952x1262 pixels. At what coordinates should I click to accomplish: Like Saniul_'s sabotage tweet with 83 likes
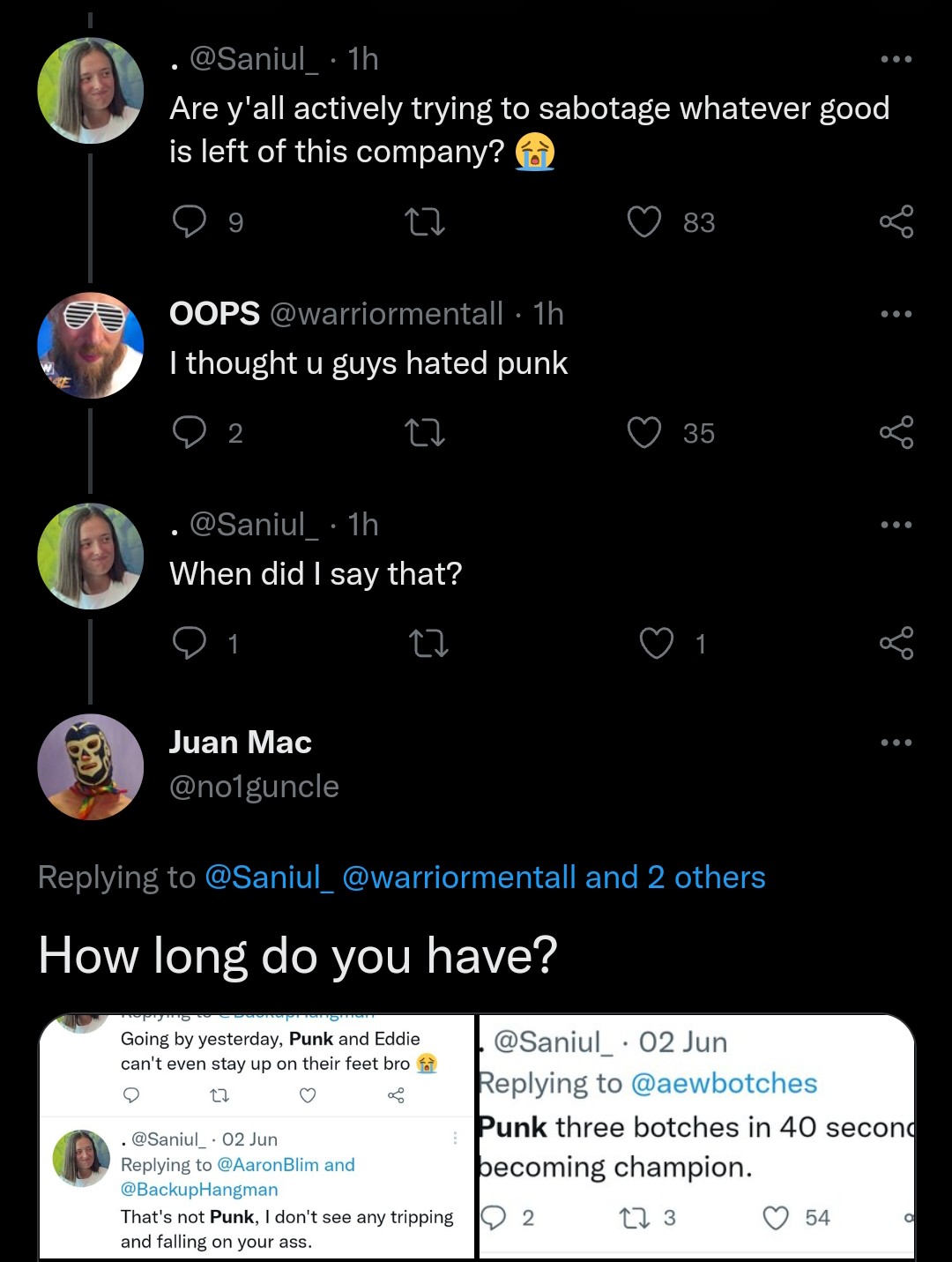[x=644, y=222]
